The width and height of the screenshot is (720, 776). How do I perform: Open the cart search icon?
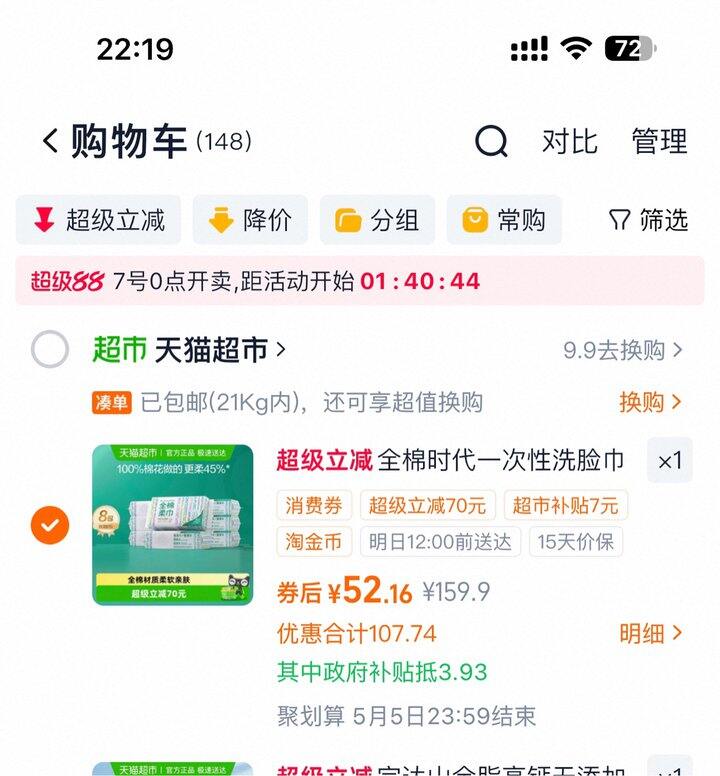point(490,142)
